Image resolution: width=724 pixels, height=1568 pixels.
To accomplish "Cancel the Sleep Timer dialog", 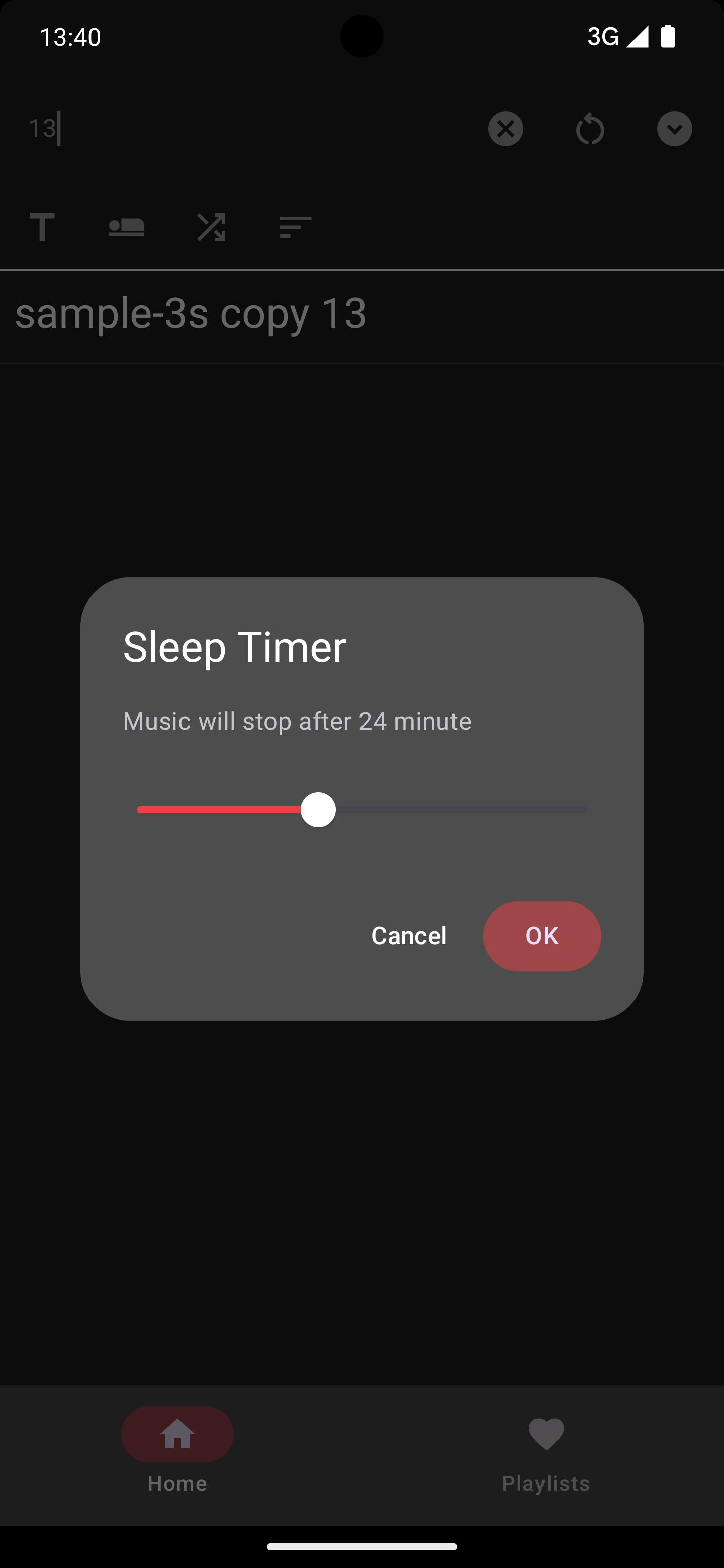I will [409, 936].
